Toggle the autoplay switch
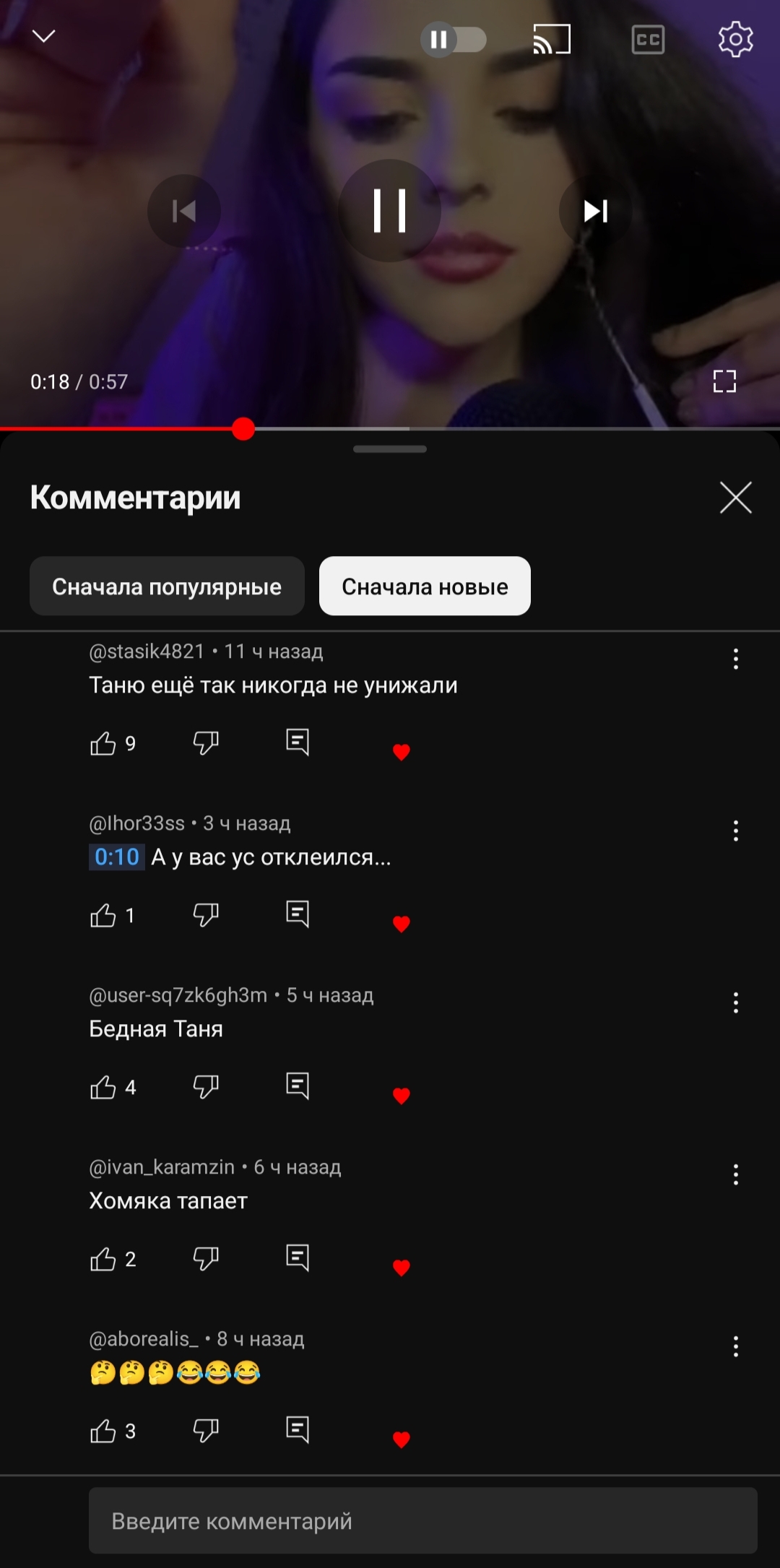 pyautogui.click(x=454, y=39)
